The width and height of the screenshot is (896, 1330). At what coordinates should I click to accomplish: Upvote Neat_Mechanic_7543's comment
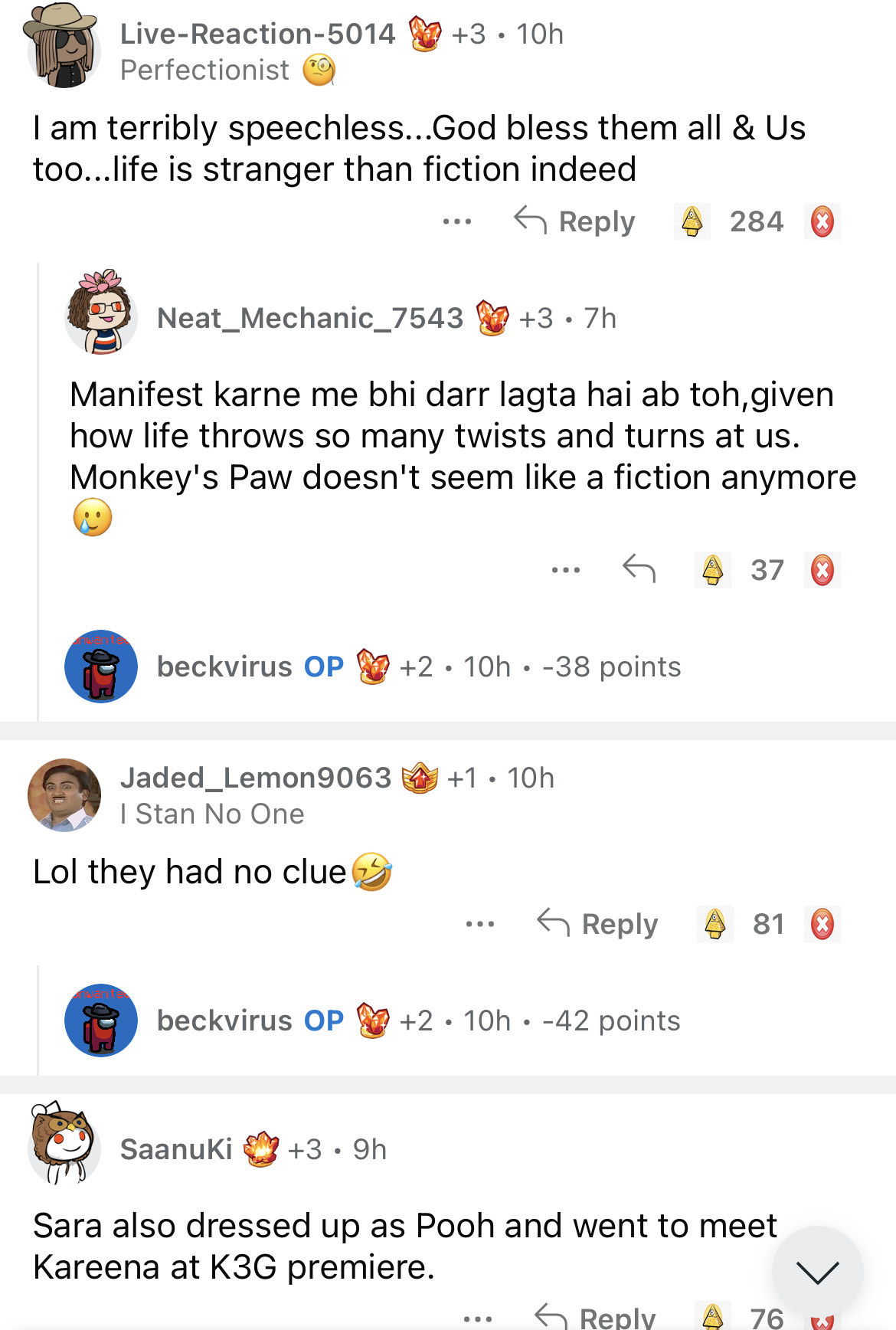pyautogui.click(x=713, y=570)
